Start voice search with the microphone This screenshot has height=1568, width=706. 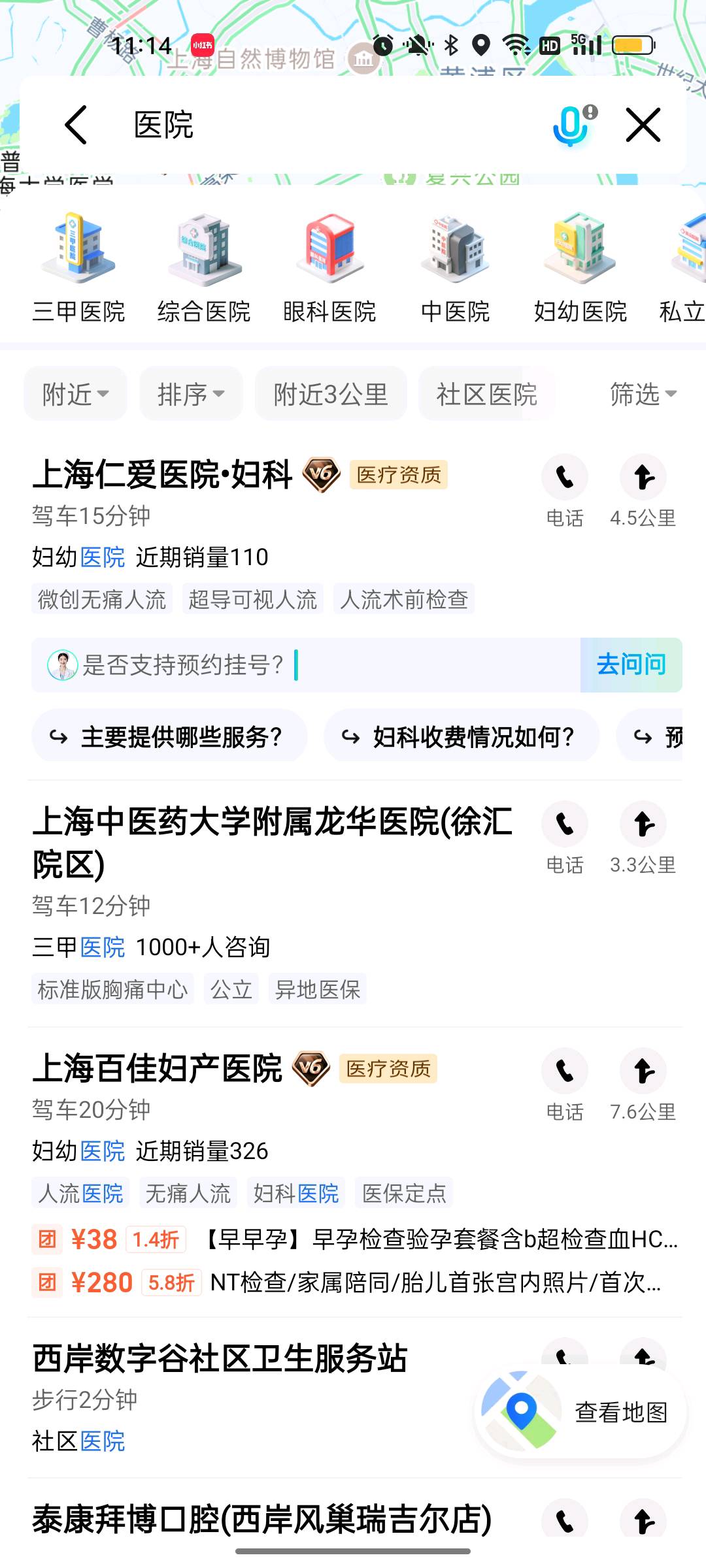coord(571,125)
